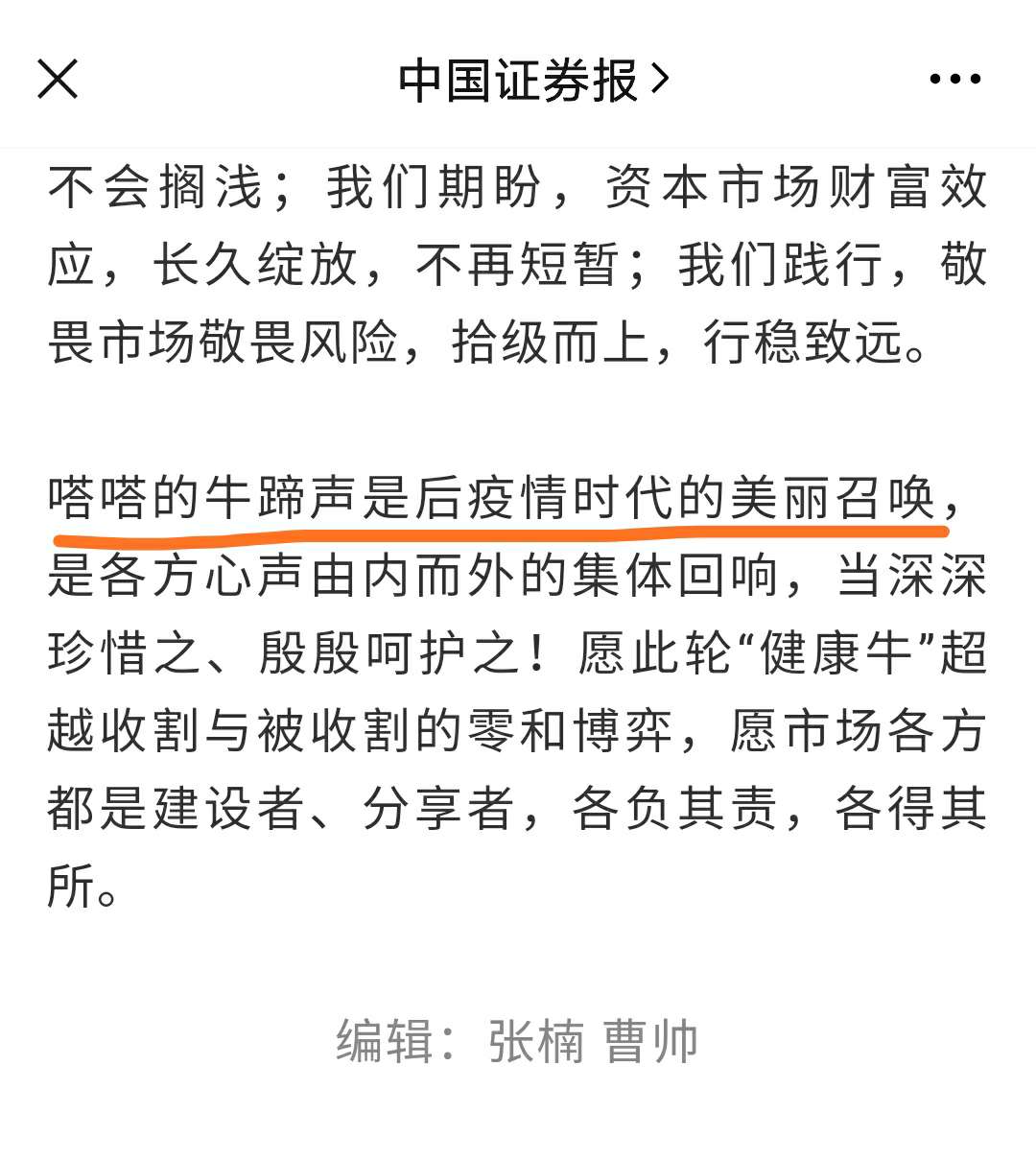Close the article page

pos(58,79)
